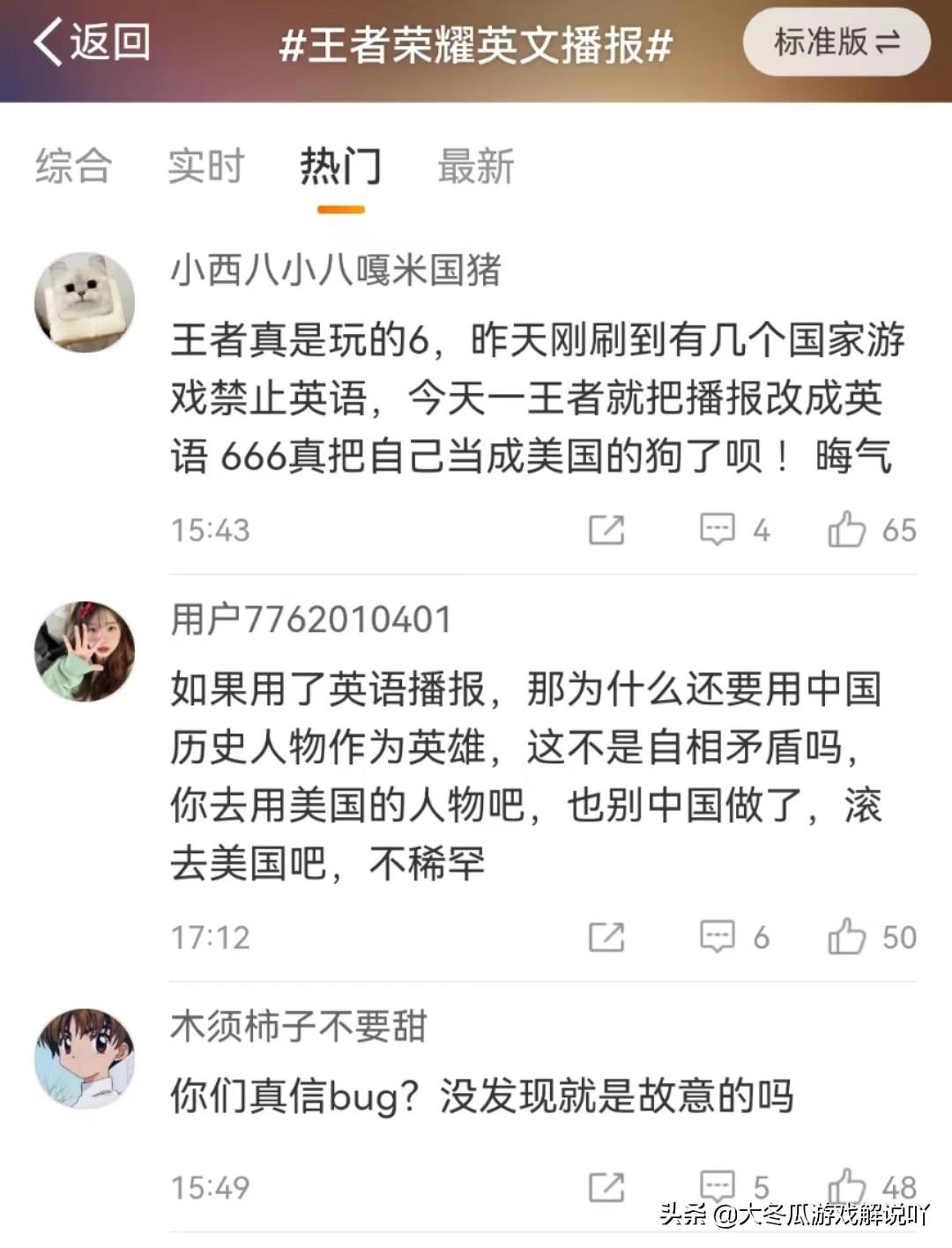Share the 17:12 post
The width and height of the screenshot is (952, 1248).
coord(606,937)
